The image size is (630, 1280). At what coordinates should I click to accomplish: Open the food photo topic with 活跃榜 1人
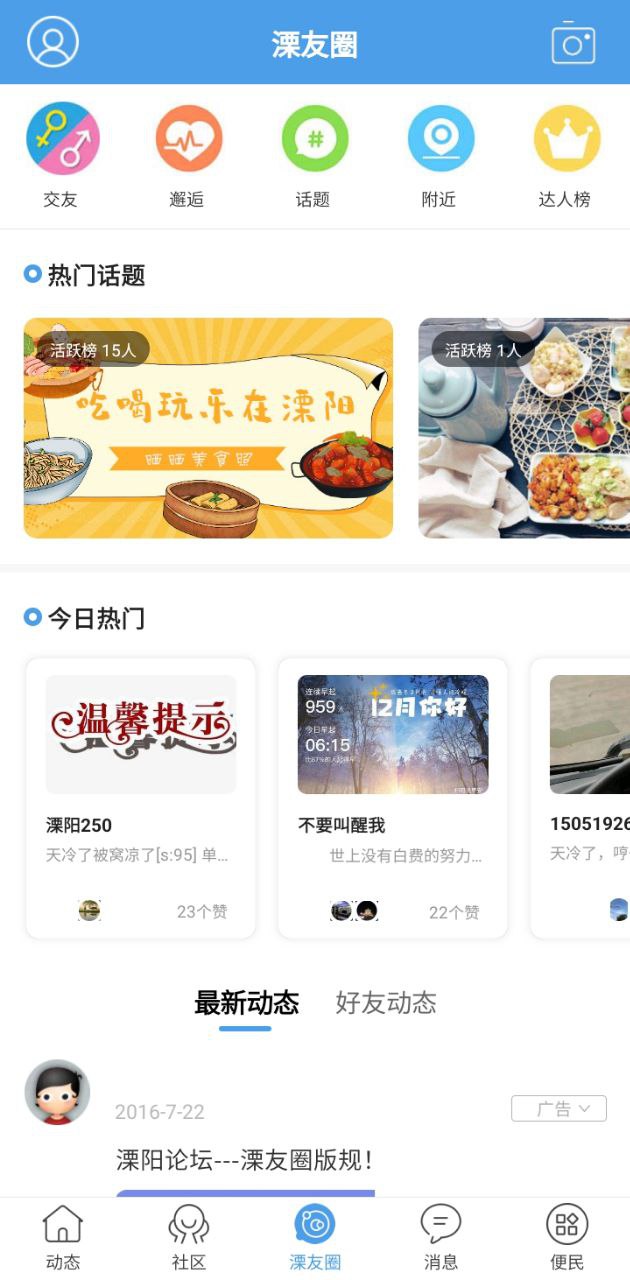pos(524,428)
